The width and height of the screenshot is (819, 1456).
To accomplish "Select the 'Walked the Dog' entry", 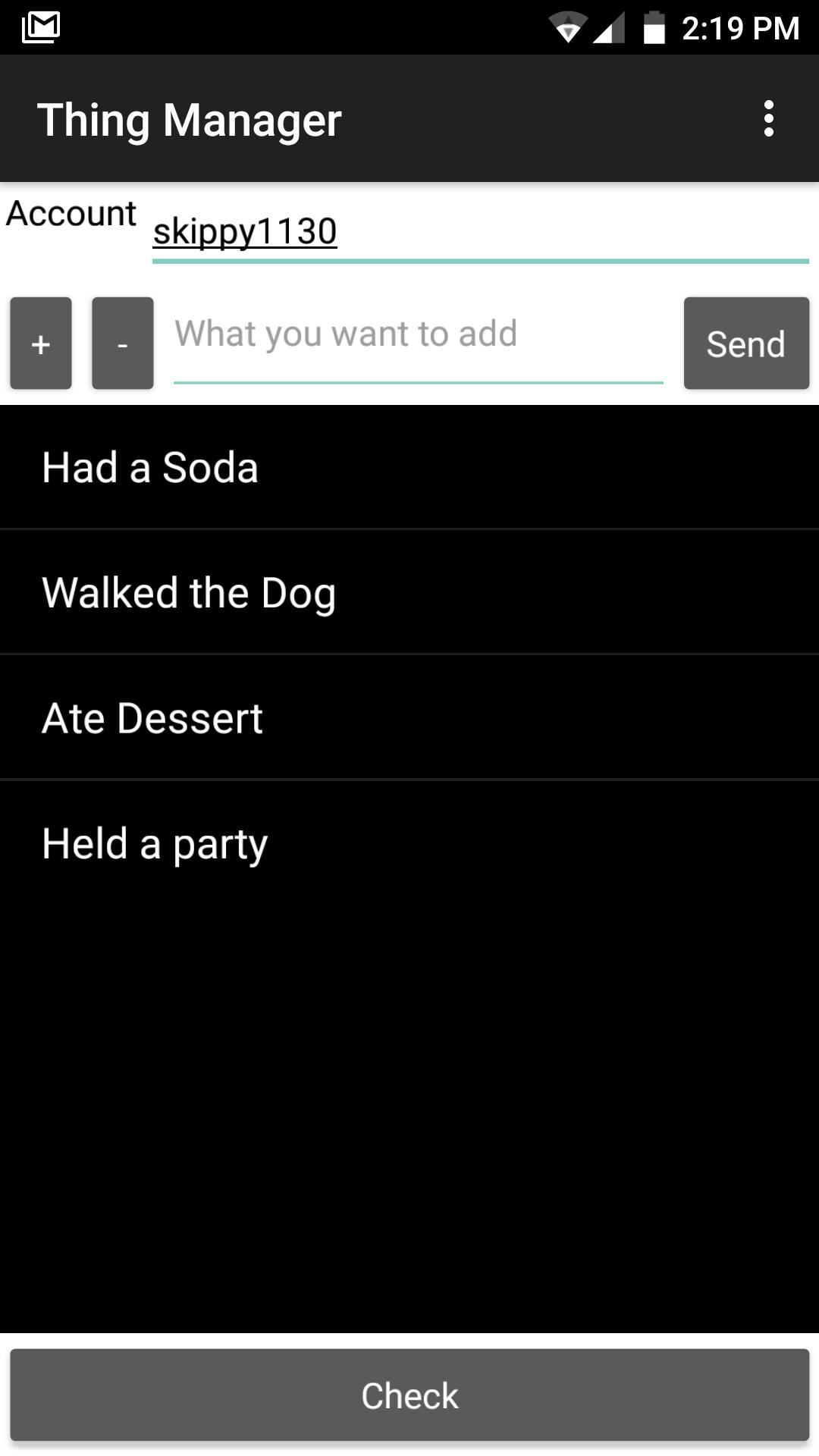I will click(409, 592).
